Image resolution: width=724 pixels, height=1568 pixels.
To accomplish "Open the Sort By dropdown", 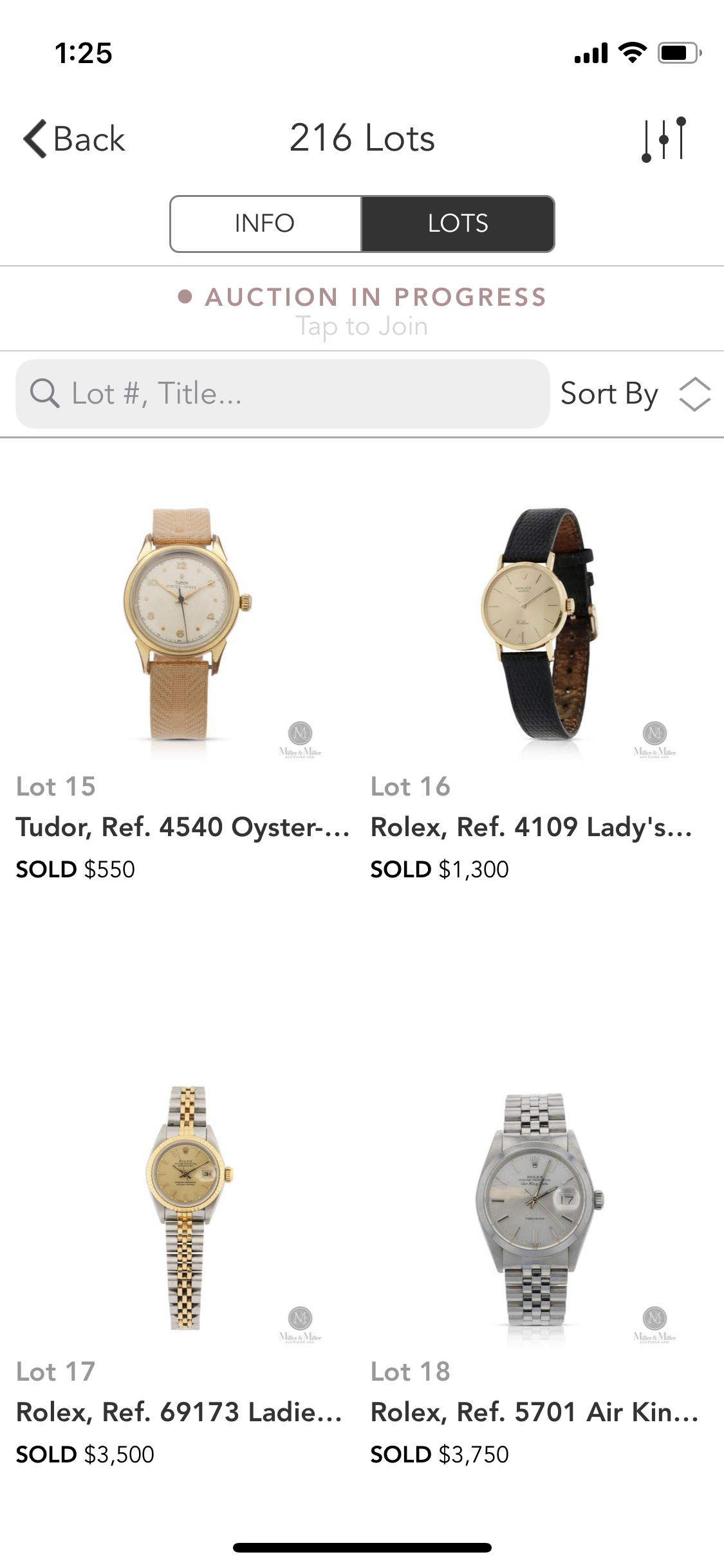I will 635,393.
